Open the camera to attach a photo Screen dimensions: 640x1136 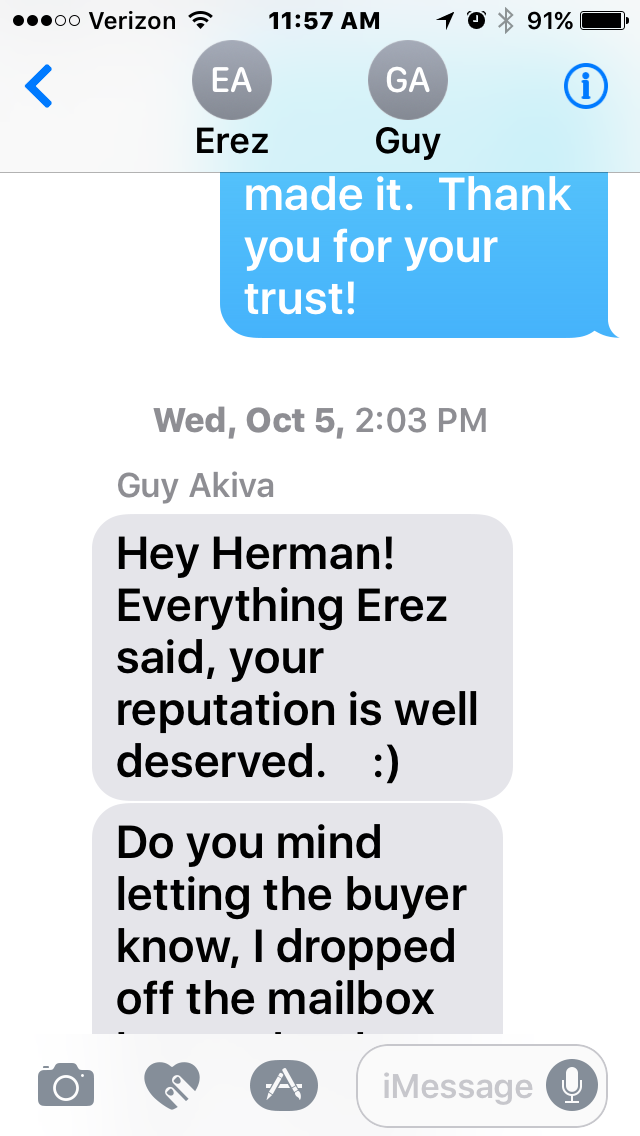coord(66,1085)
